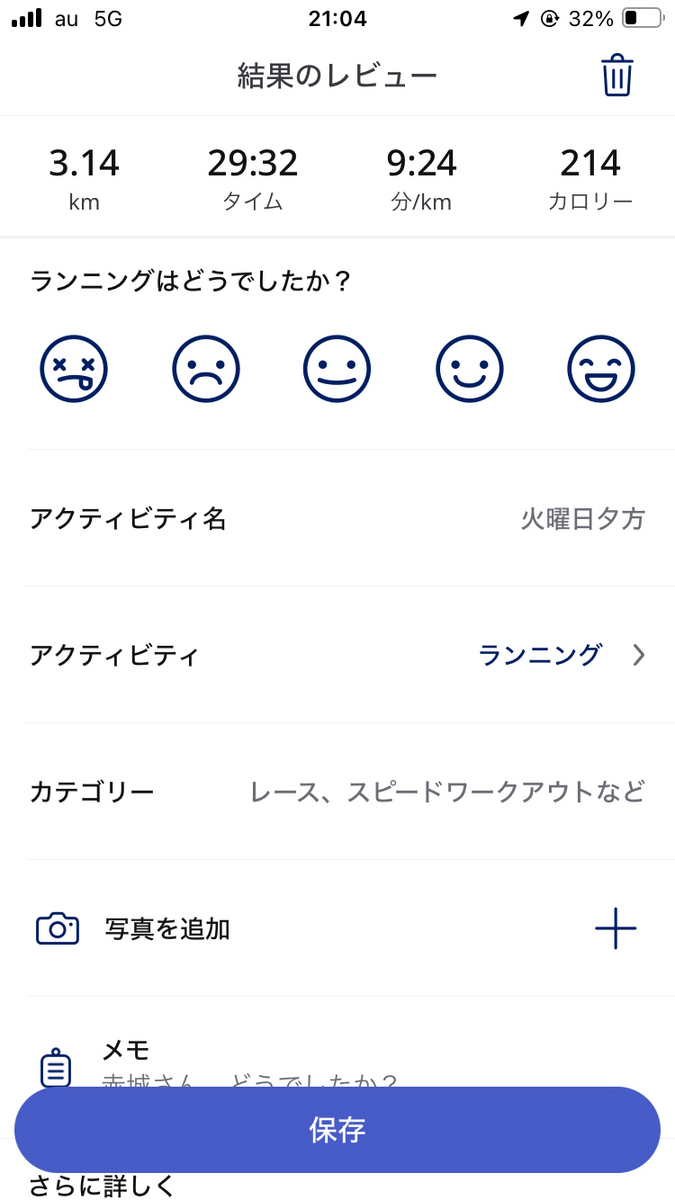
Task: Select the exhausted dizzy face rating
Action: coord(74,369)
